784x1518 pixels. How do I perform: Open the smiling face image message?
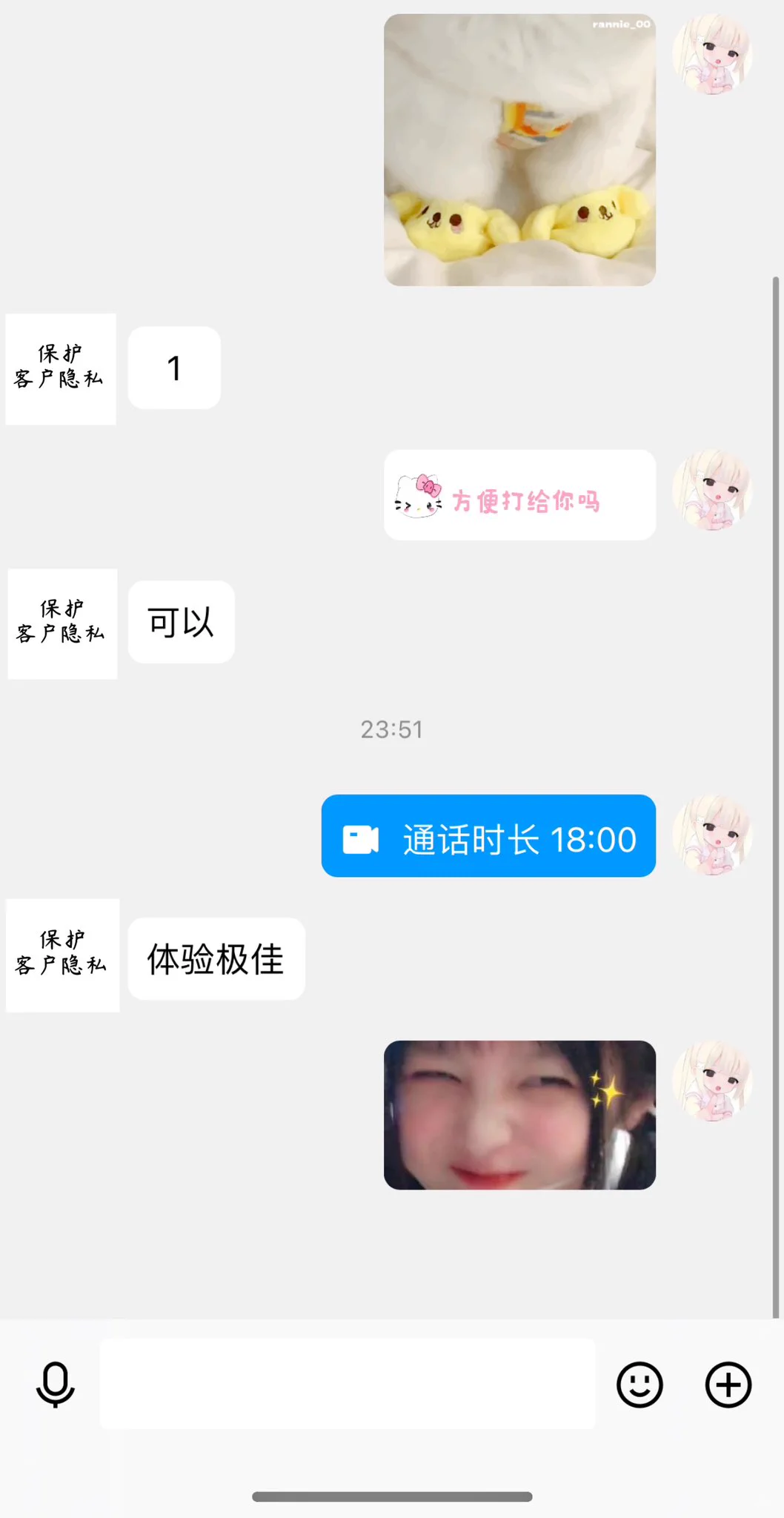pyautogui.click(x=519, y=1115)
